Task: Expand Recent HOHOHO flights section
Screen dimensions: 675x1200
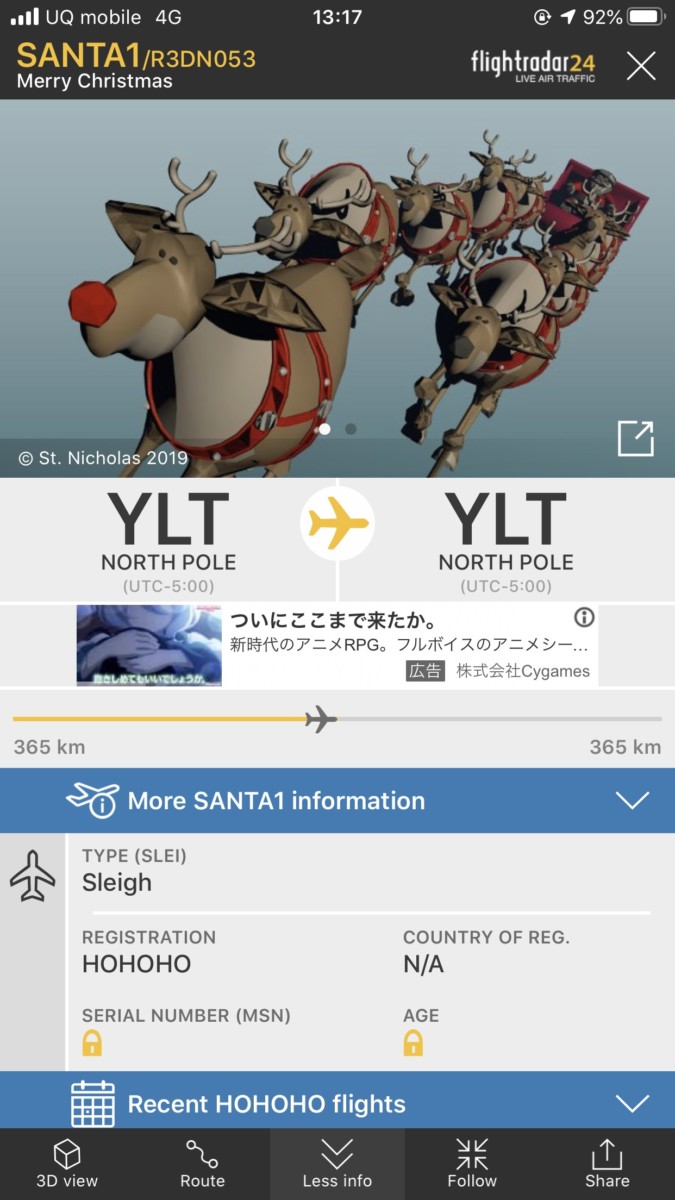Action: tap(337, 1103)
